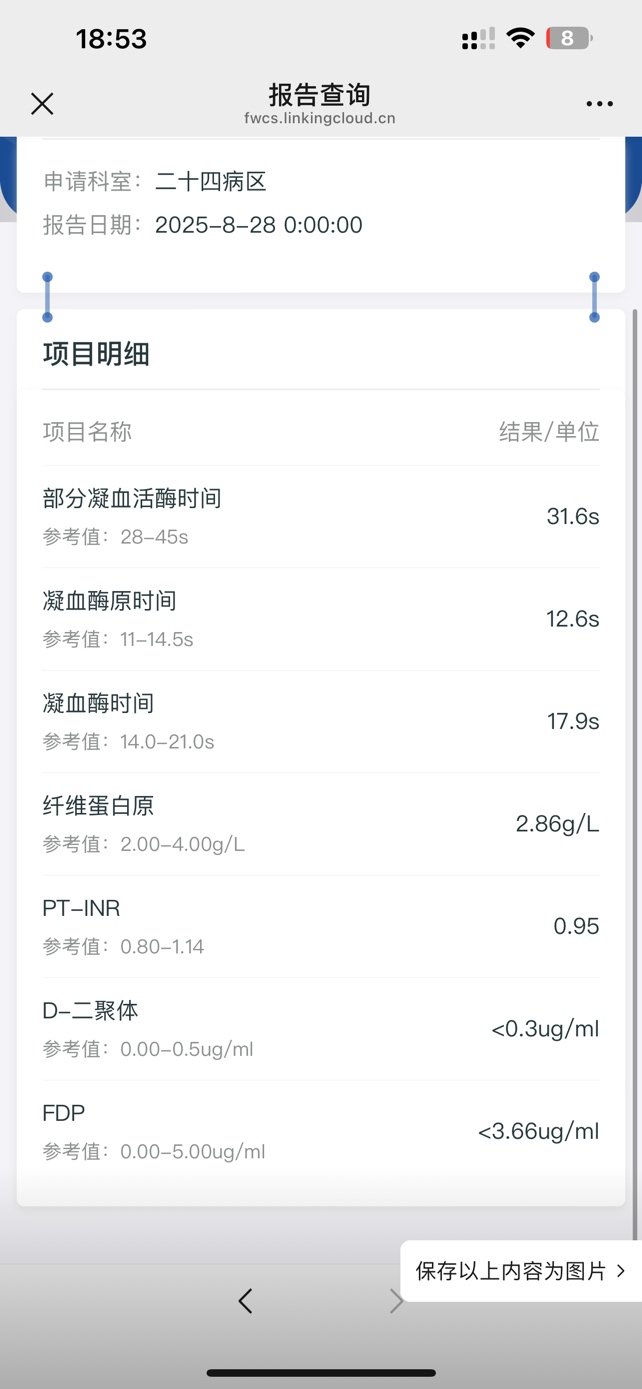Close the report query page
The height and width of the screenshot is (1389, 642).
[x=42, y=103]
